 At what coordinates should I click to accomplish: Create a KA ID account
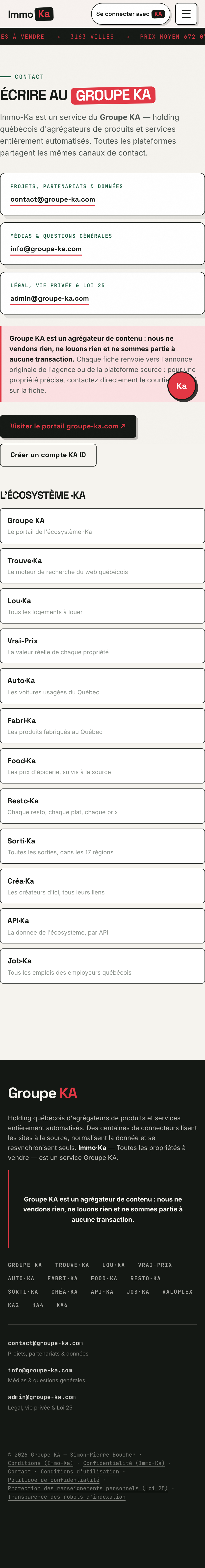click(x=48, y=455)
